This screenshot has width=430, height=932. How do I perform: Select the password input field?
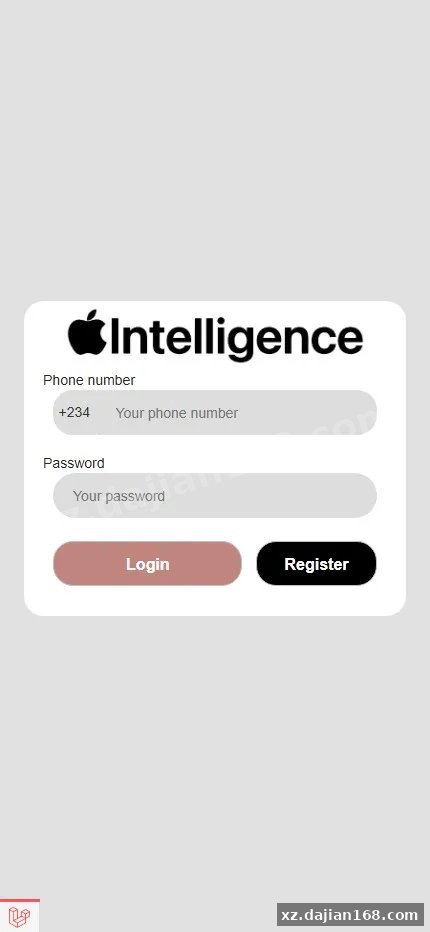[x=215, y=496]
